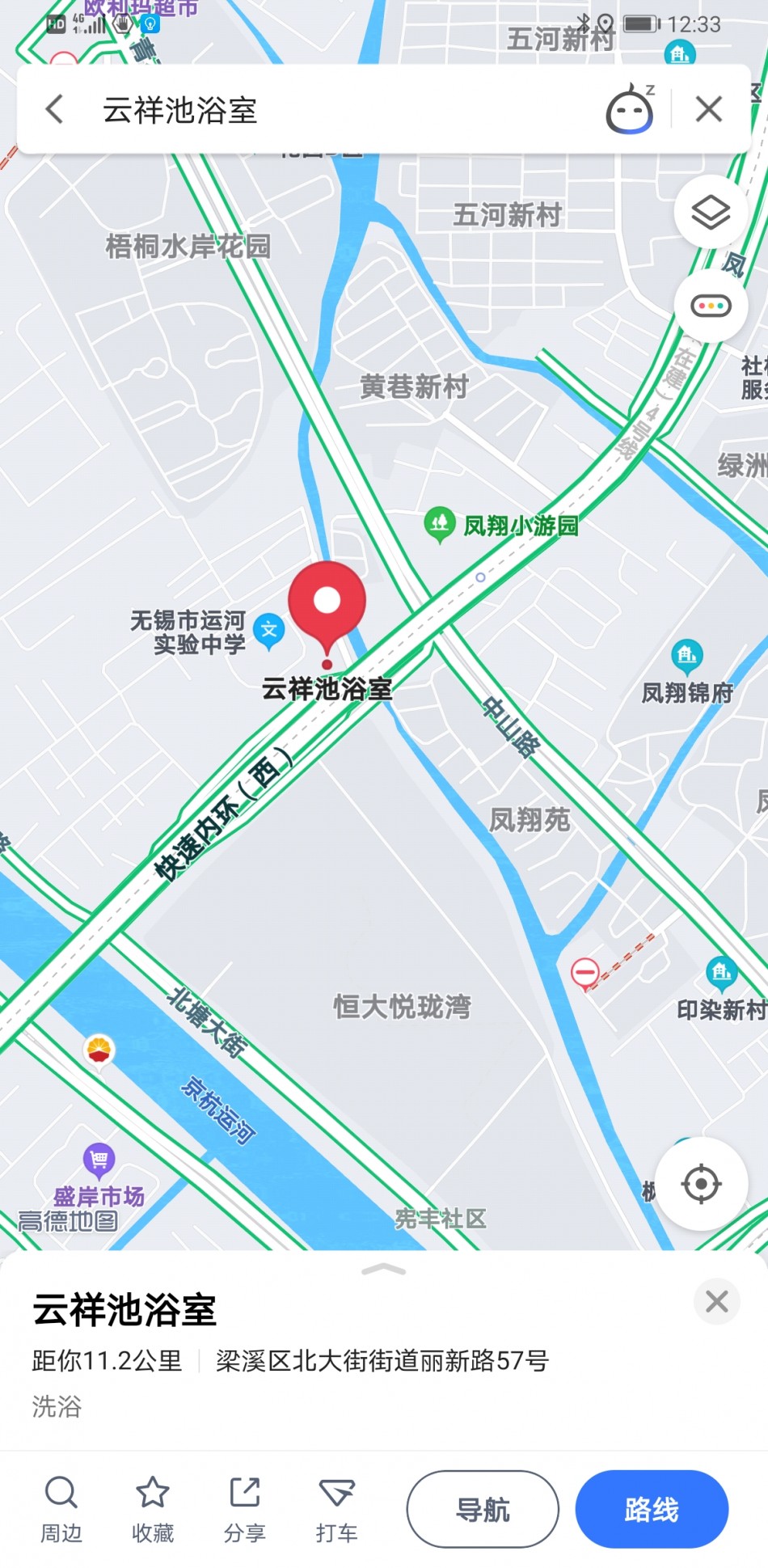The image size is (768, 1568).
Task: Recenter map on my current location
Action: point(701,1184)
